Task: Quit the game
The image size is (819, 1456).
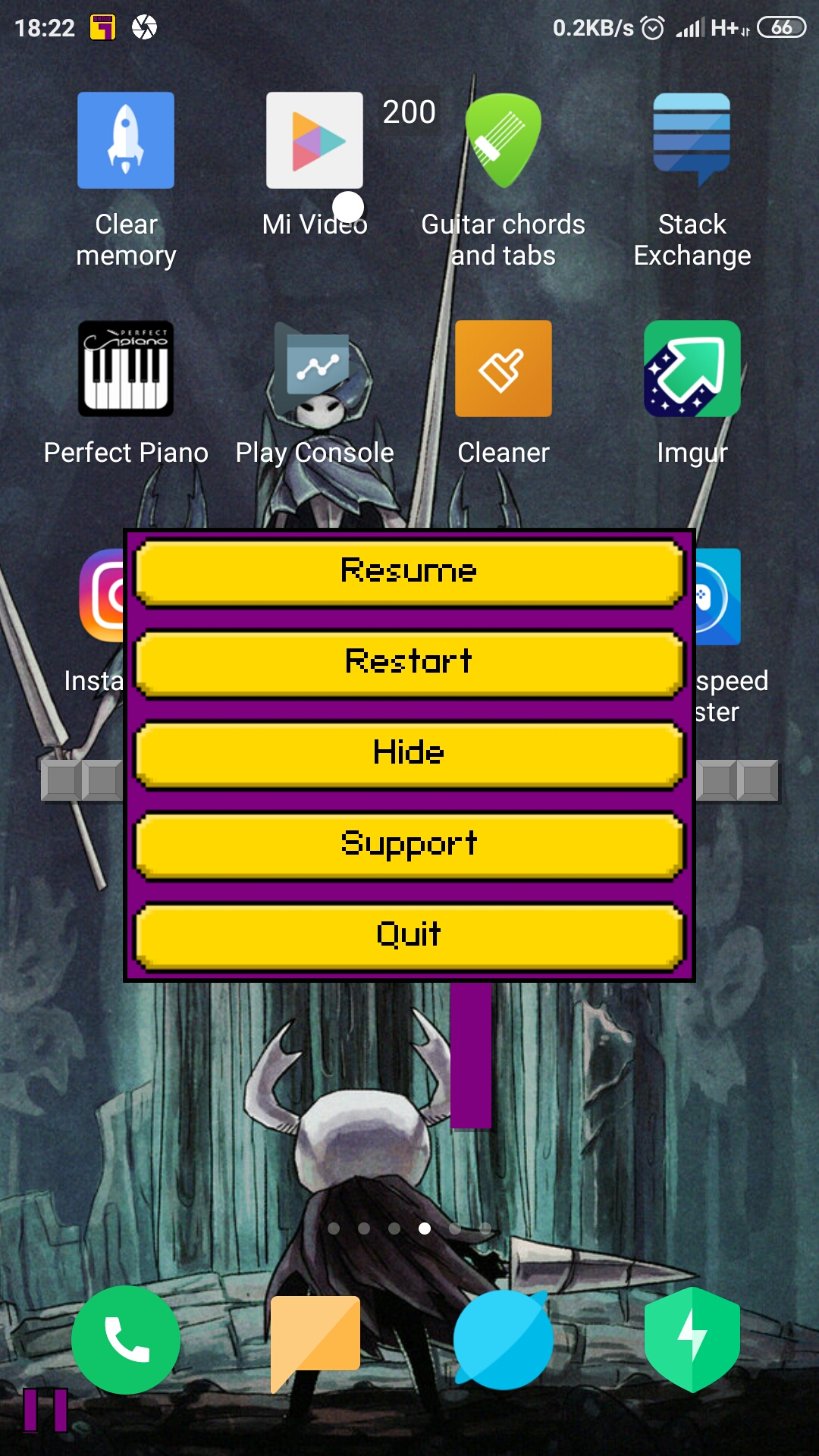Action: [409, 935]
